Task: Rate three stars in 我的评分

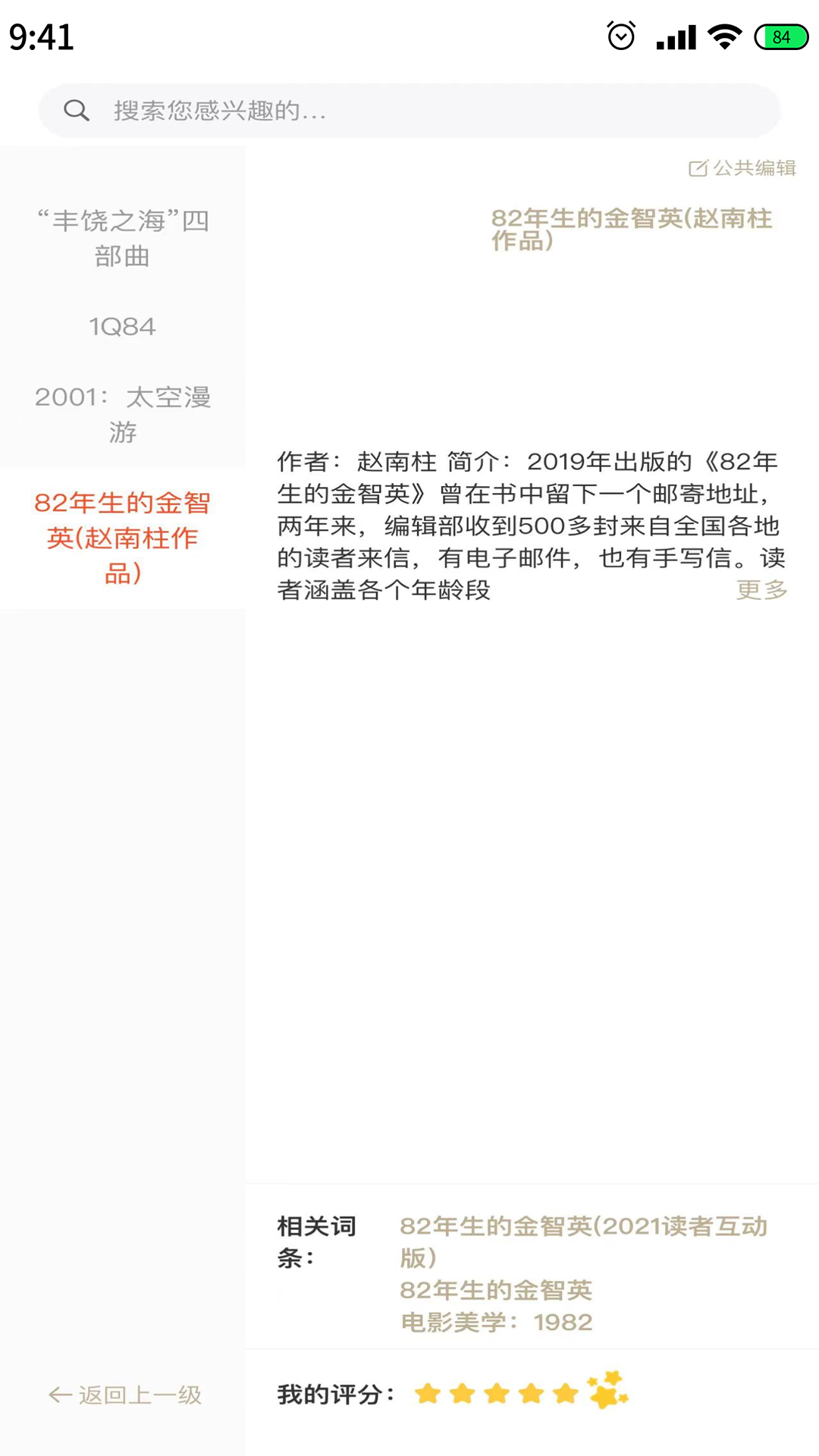Action: [497, 1394]
